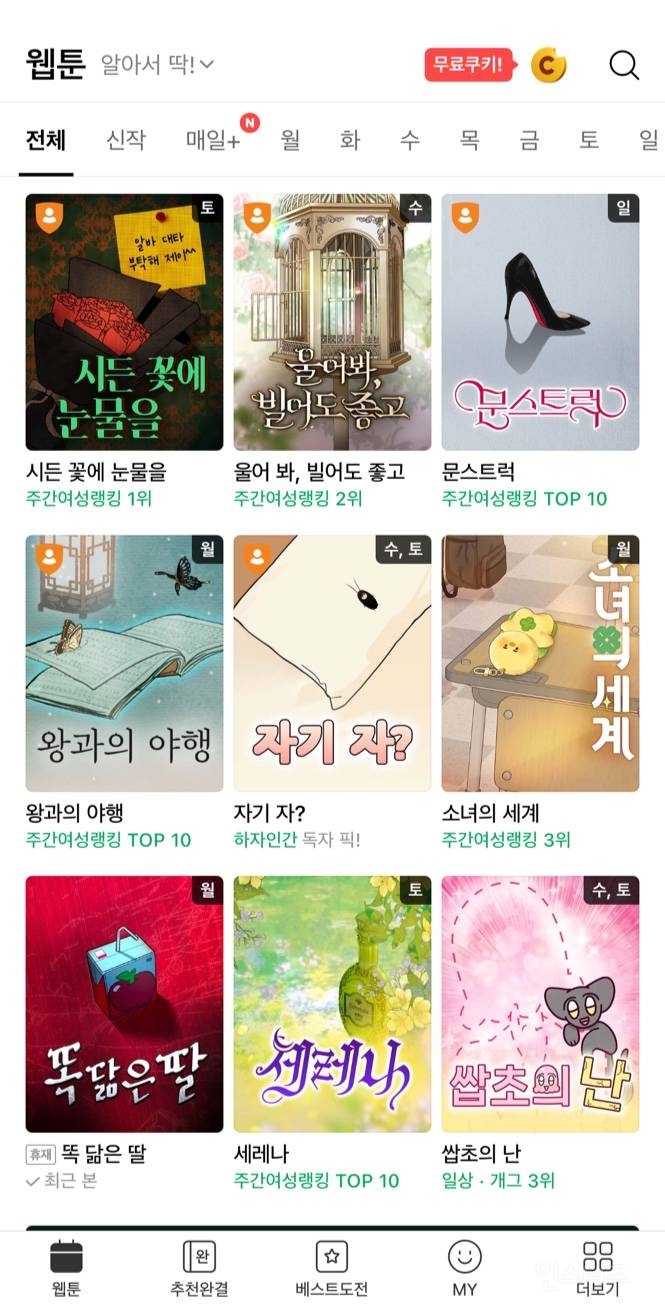The image size is (665, 1313).
Task: Open the webtoon 자기 자?
Action: tap(332, 663)
